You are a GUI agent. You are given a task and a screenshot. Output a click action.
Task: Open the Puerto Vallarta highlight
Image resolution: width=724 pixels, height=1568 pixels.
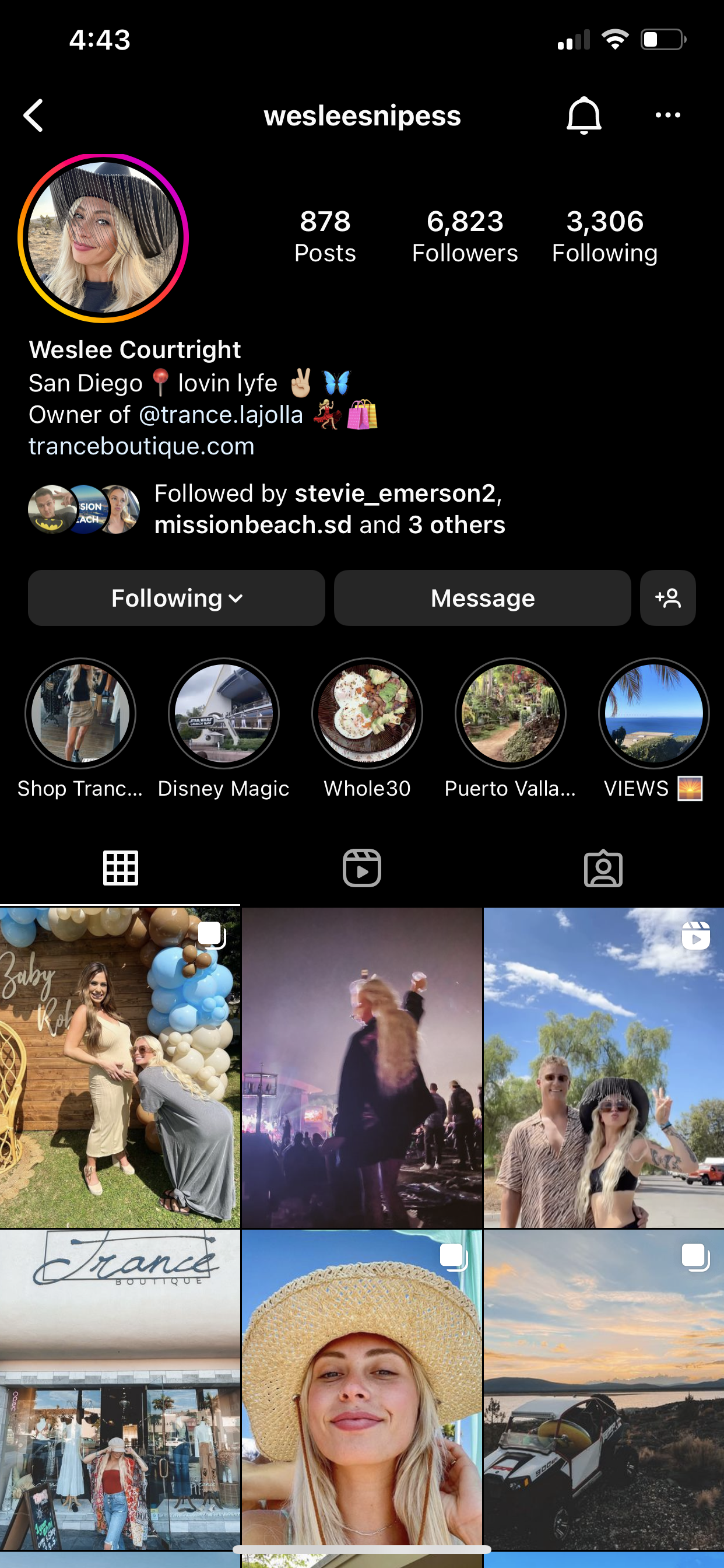[x=511, y=713]
